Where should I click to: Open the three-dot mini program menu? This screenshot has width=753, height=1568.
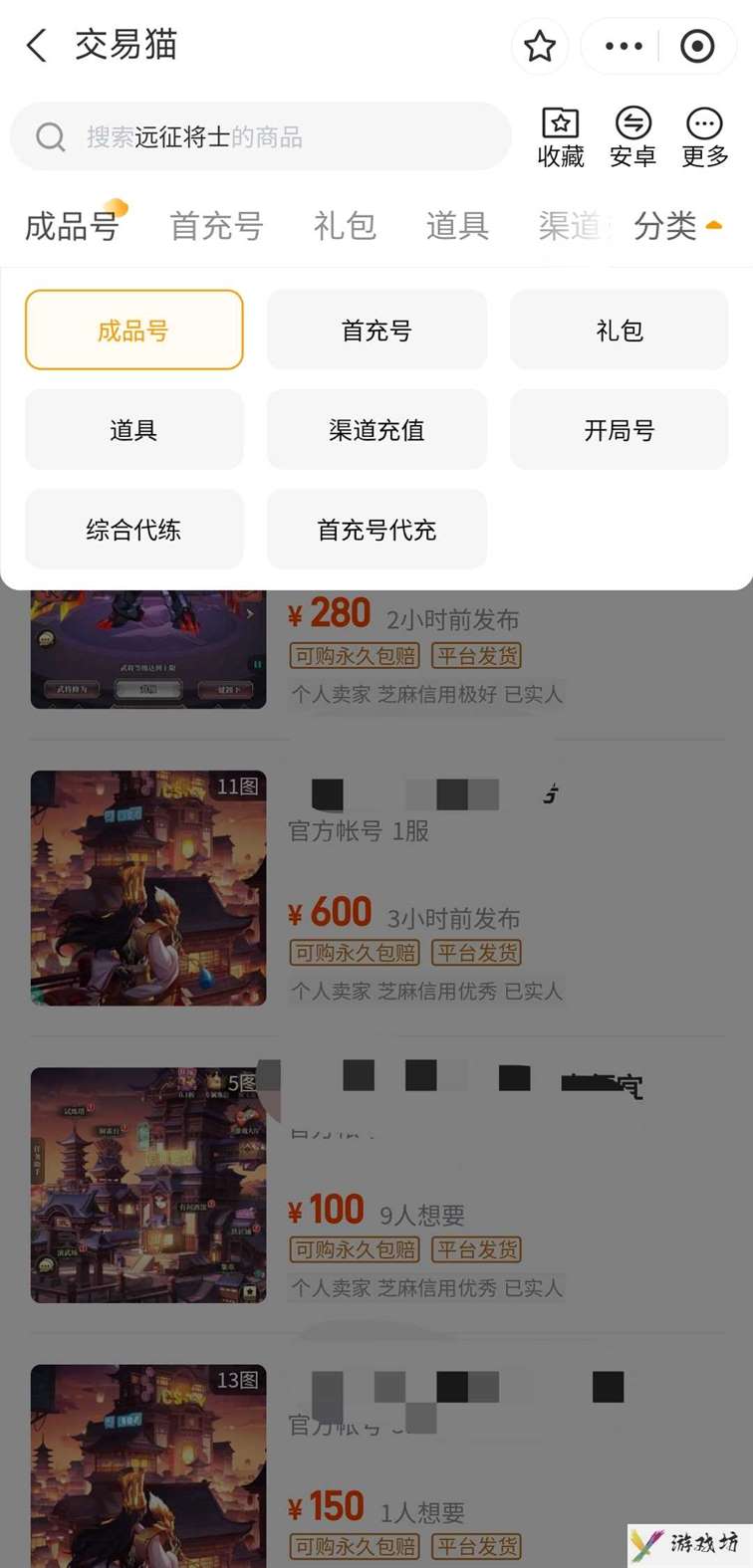click(625, 46)
